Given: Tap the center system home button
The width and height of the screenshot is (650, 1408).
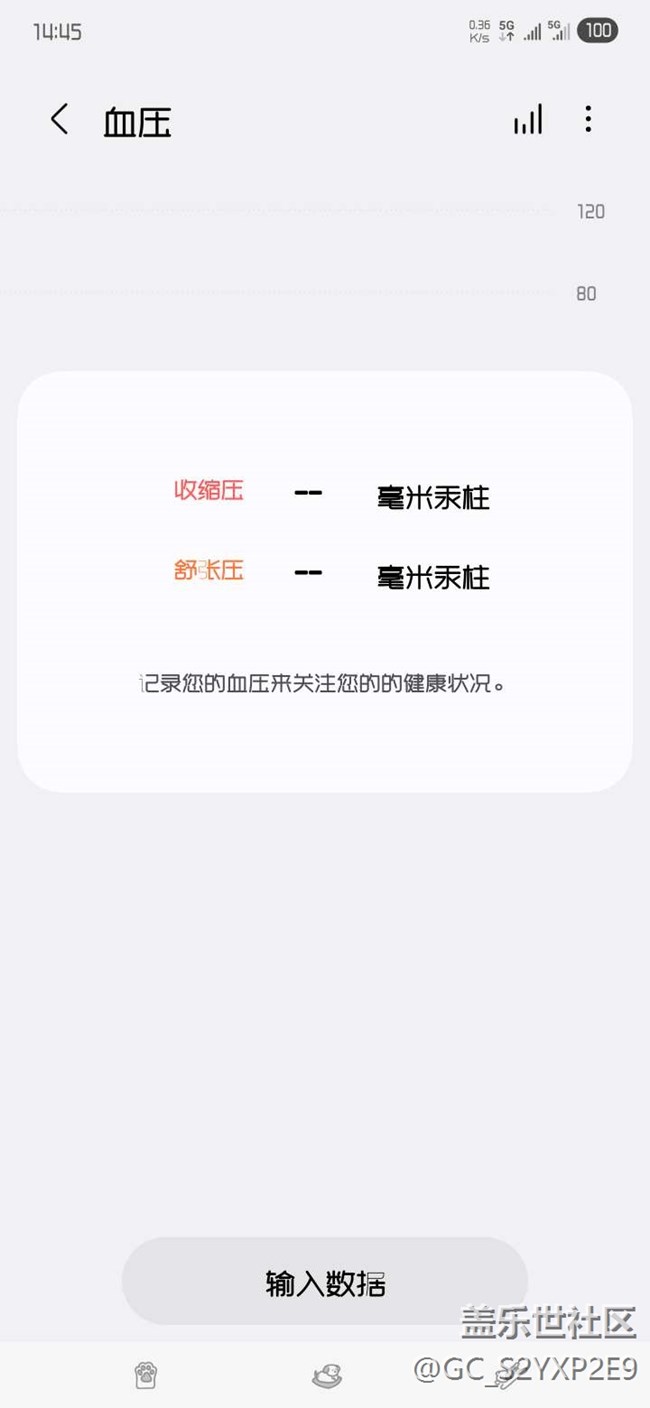Looking at the screenshot, I should [x=327, y=1377].
